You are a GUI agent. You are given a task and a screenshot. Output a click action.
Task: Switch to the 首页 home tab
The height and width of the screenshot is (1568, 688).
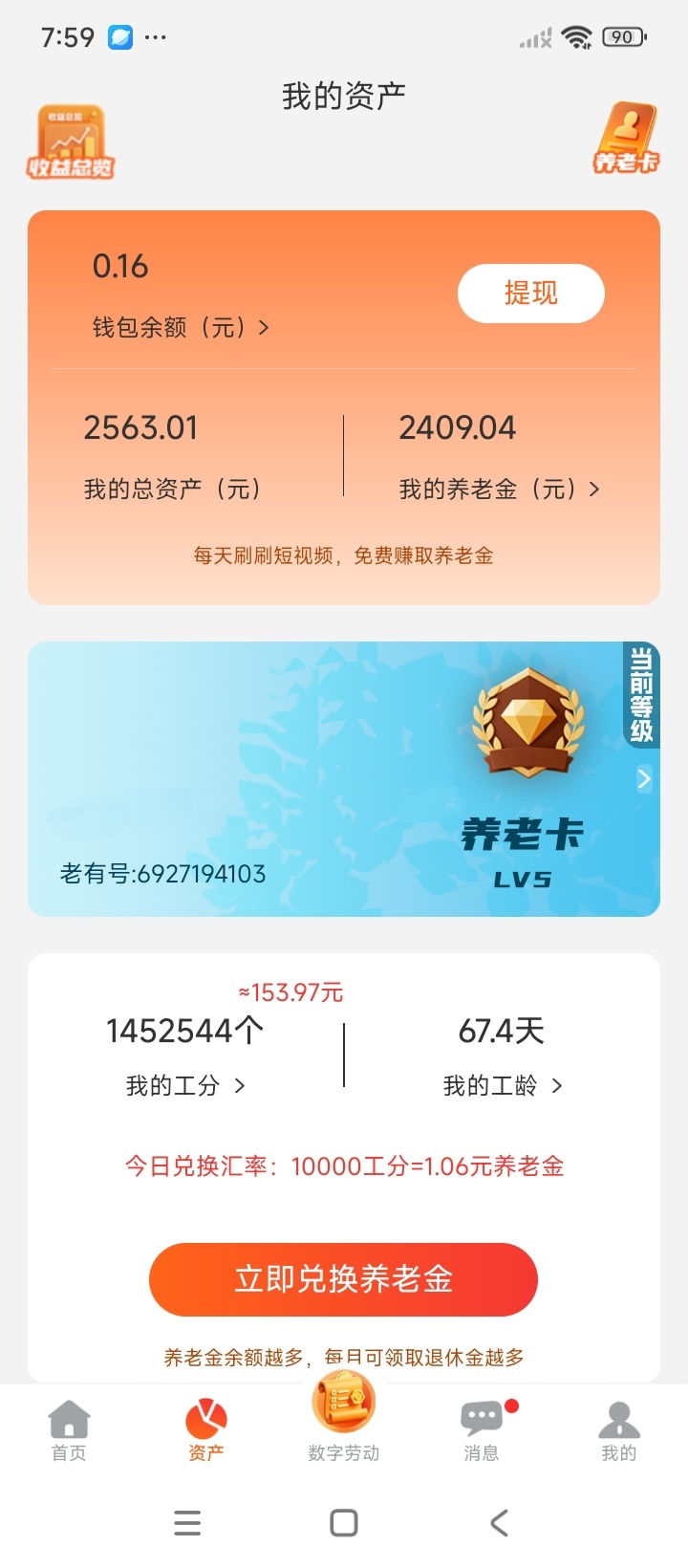tap(69, 1431)
